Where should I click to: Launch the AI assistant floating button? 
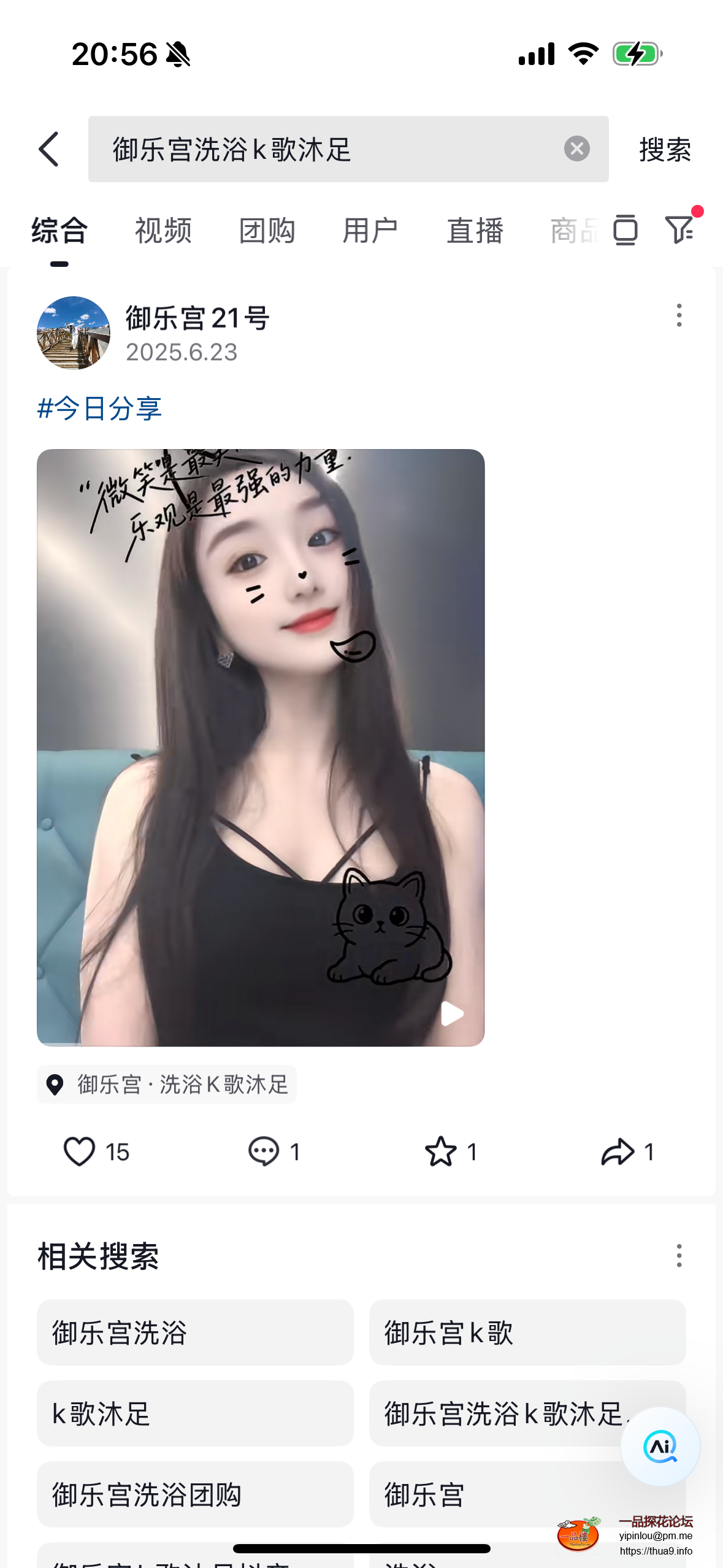click(660, 1447)
